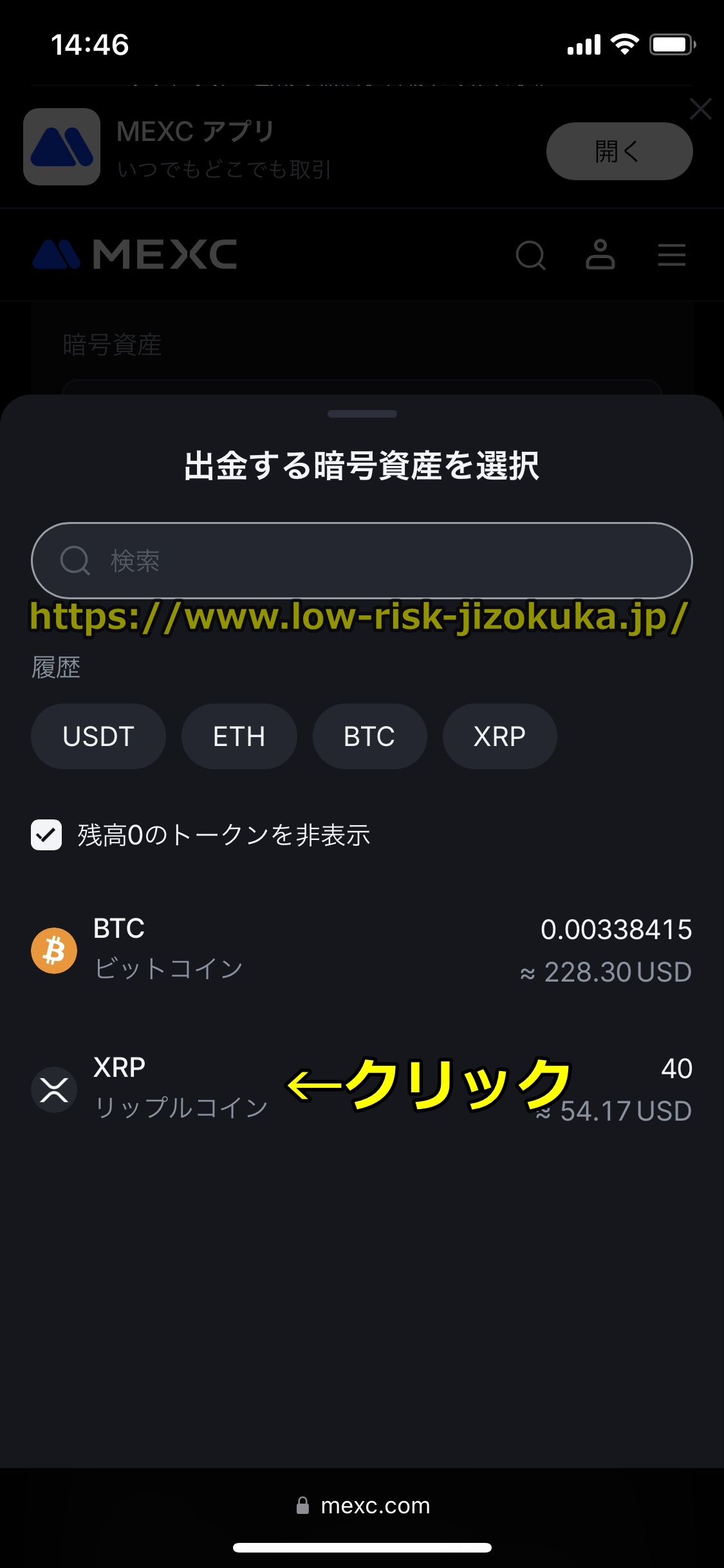Select the ETH history chip

pos(239,736)
